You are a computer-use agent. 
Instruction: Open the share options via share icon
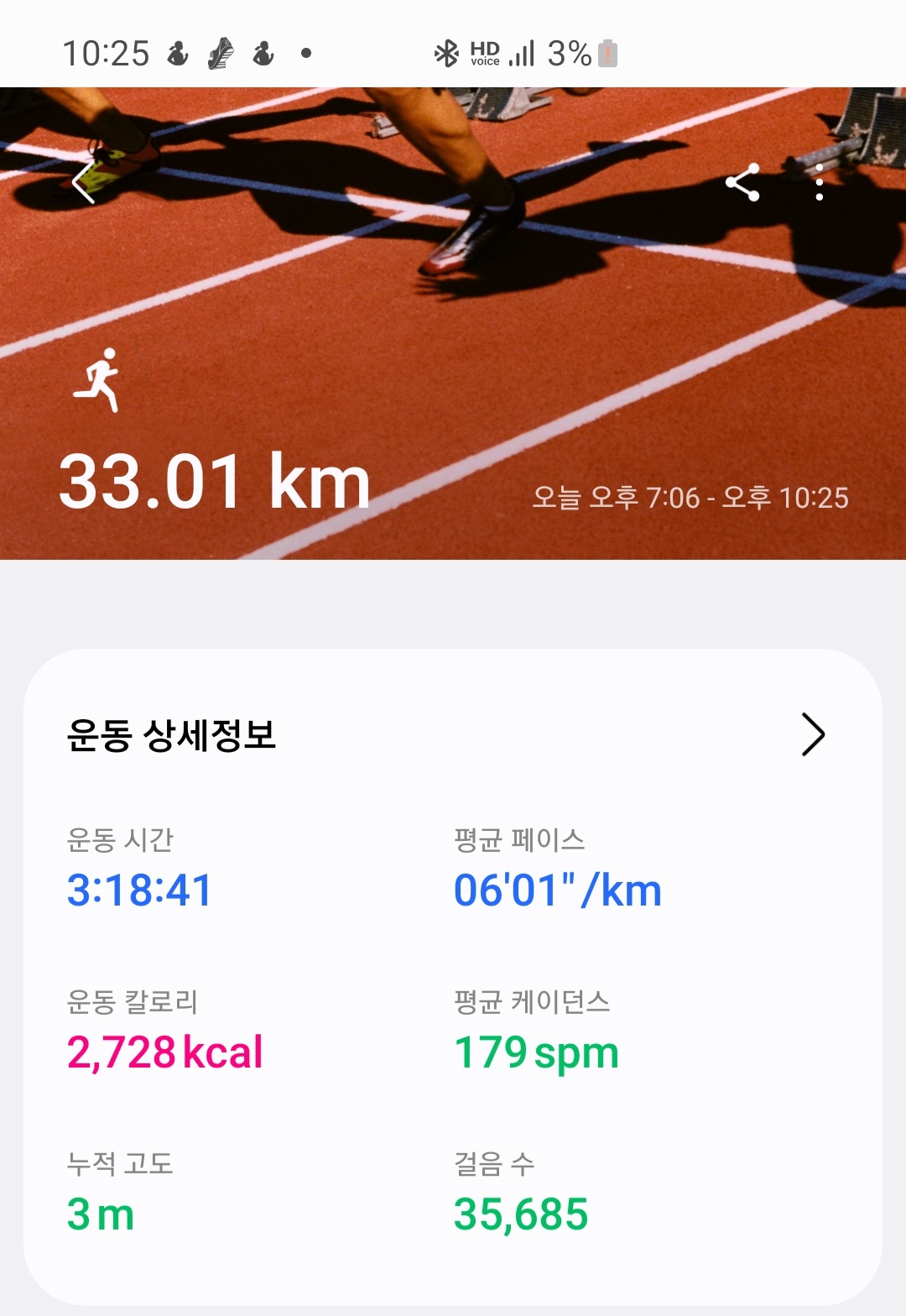(x=745, y=183)
